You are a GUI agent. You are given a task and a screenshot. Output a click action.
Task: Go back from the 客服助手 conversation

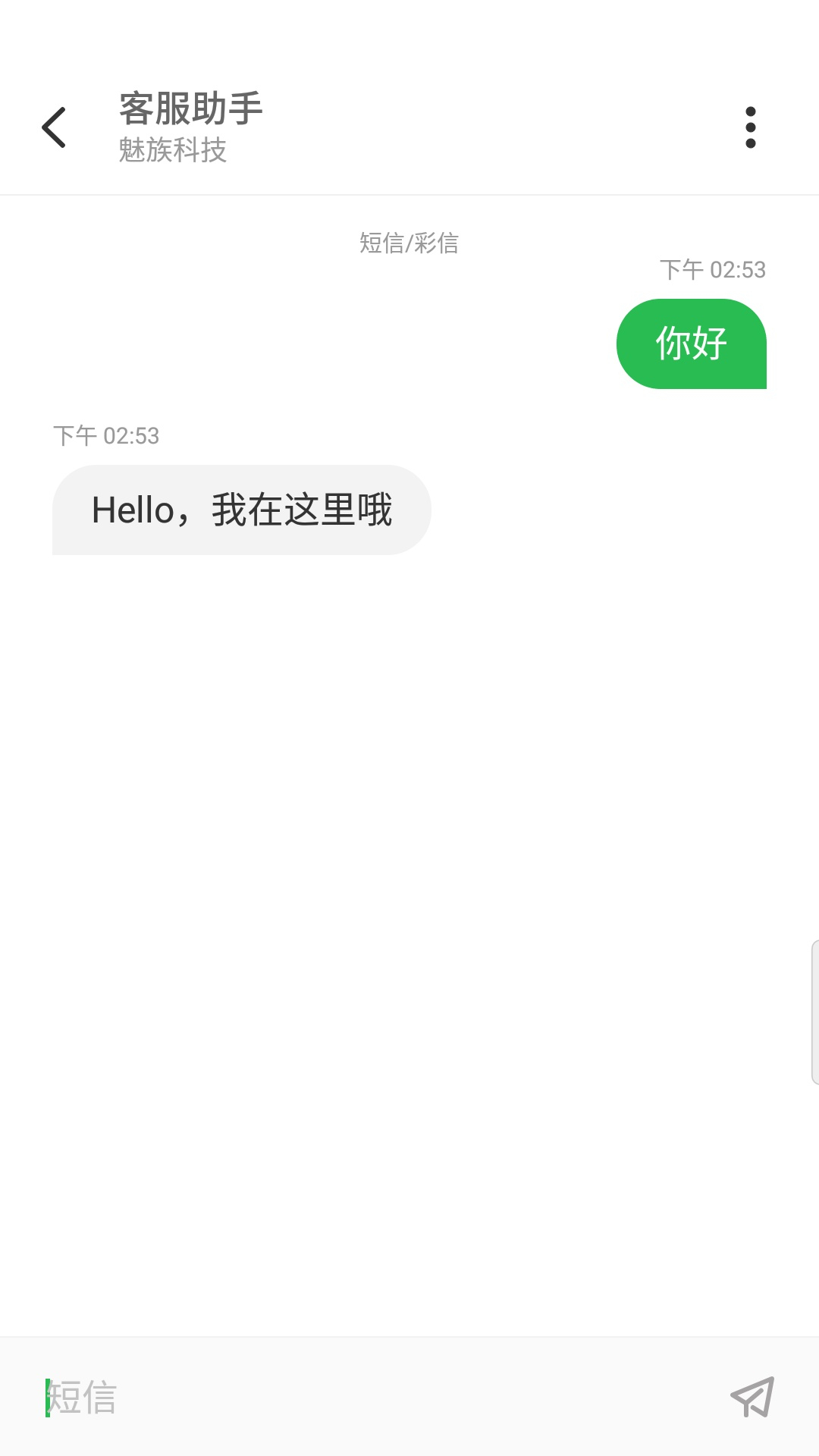coord(55,127)
